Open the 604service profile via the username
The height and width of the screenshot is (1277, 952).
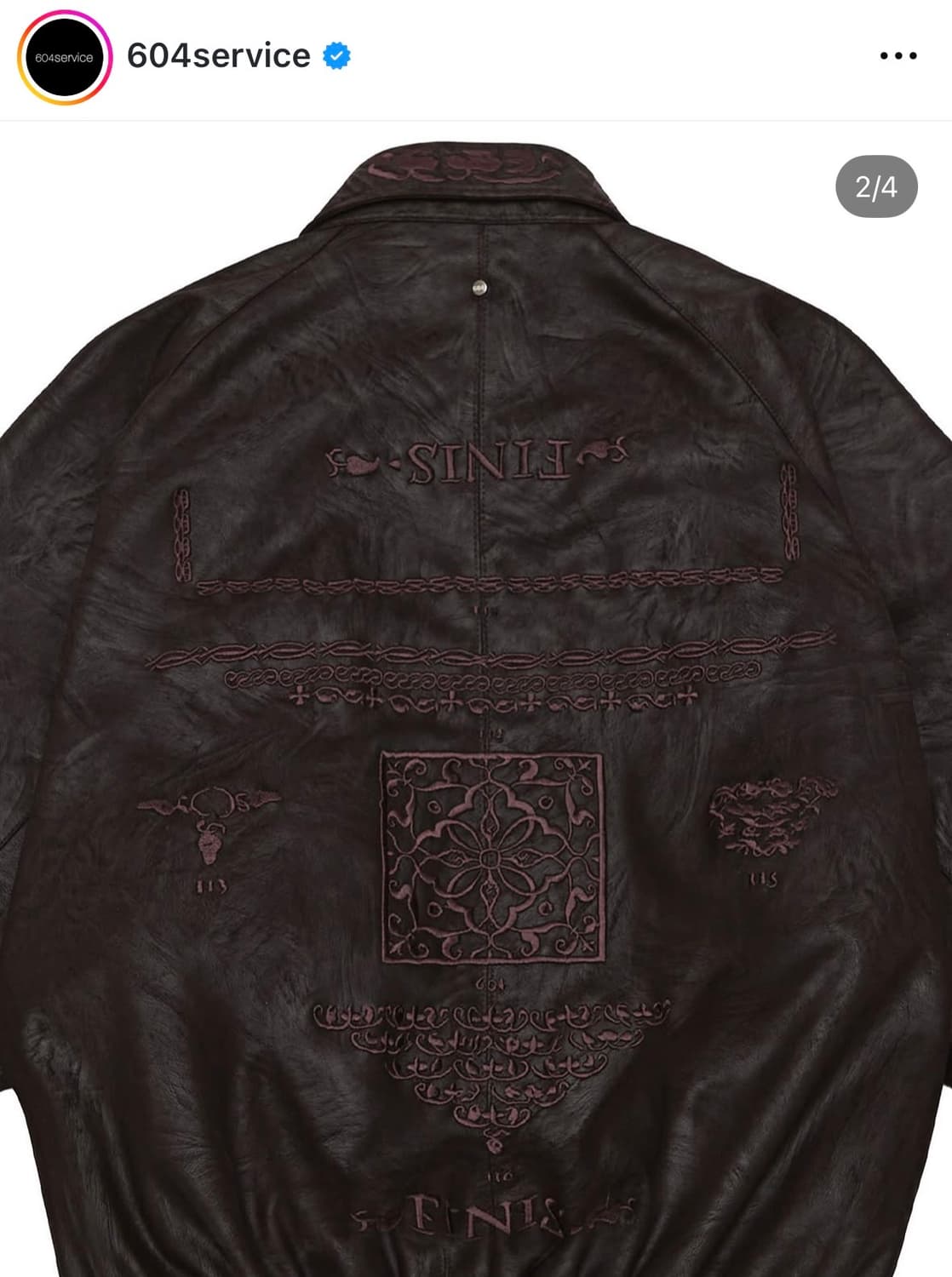click(220, 53)
